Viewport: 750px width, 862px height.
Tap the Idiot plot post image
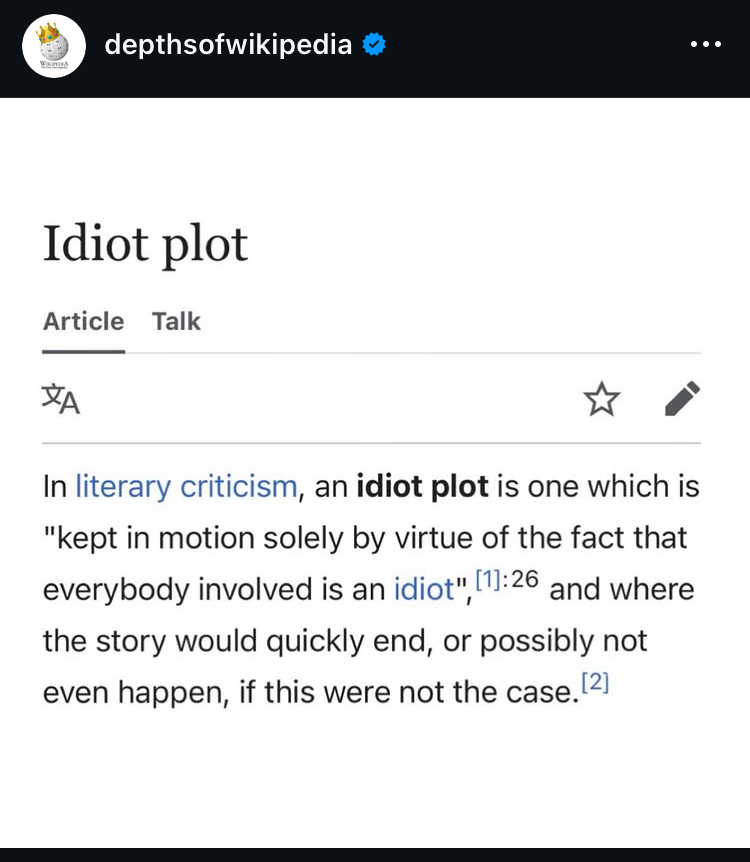[x=375, y=470]
